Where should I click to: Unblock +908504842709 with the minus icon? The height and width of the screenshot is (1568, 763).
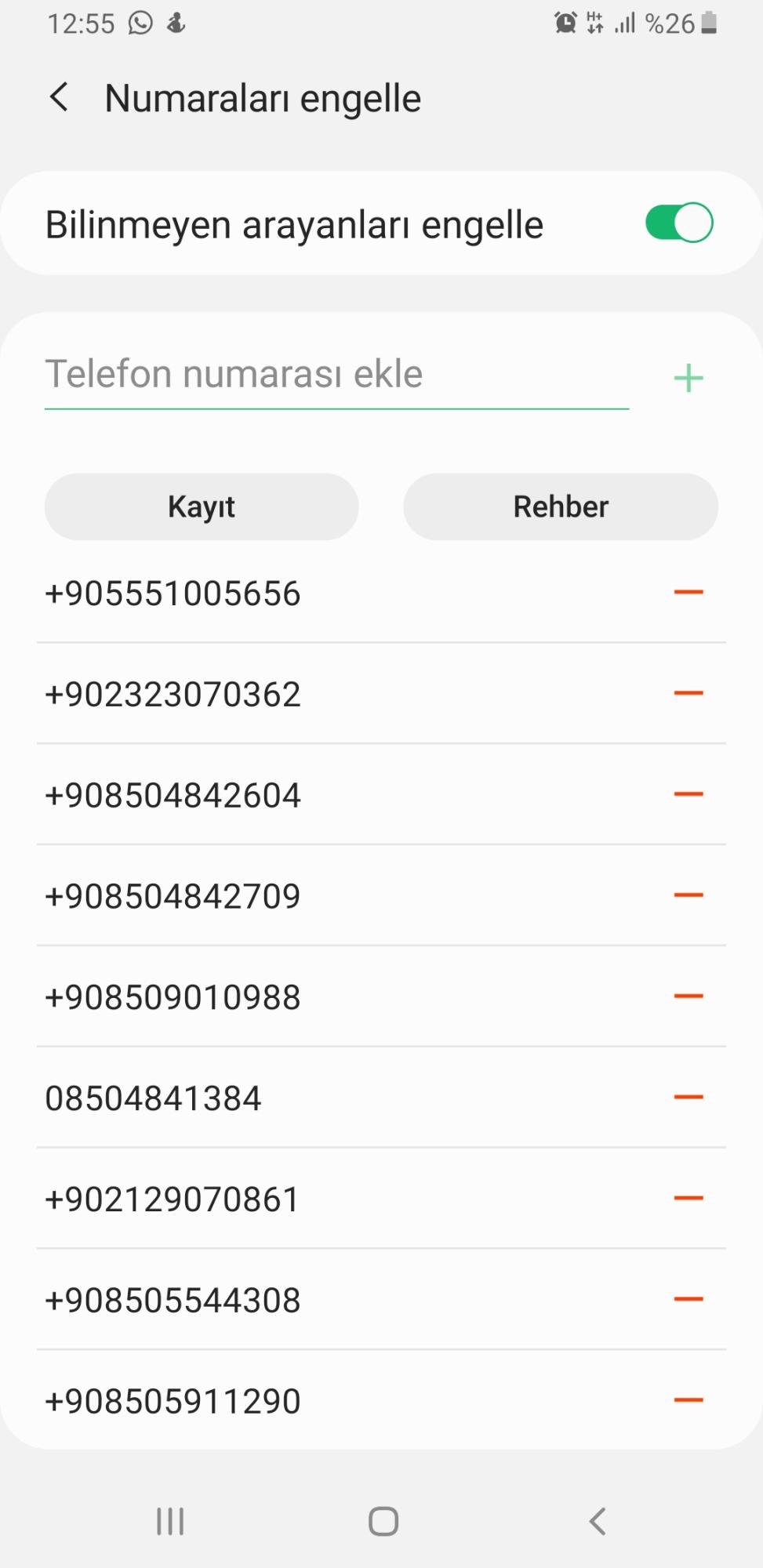click(688, 895)
